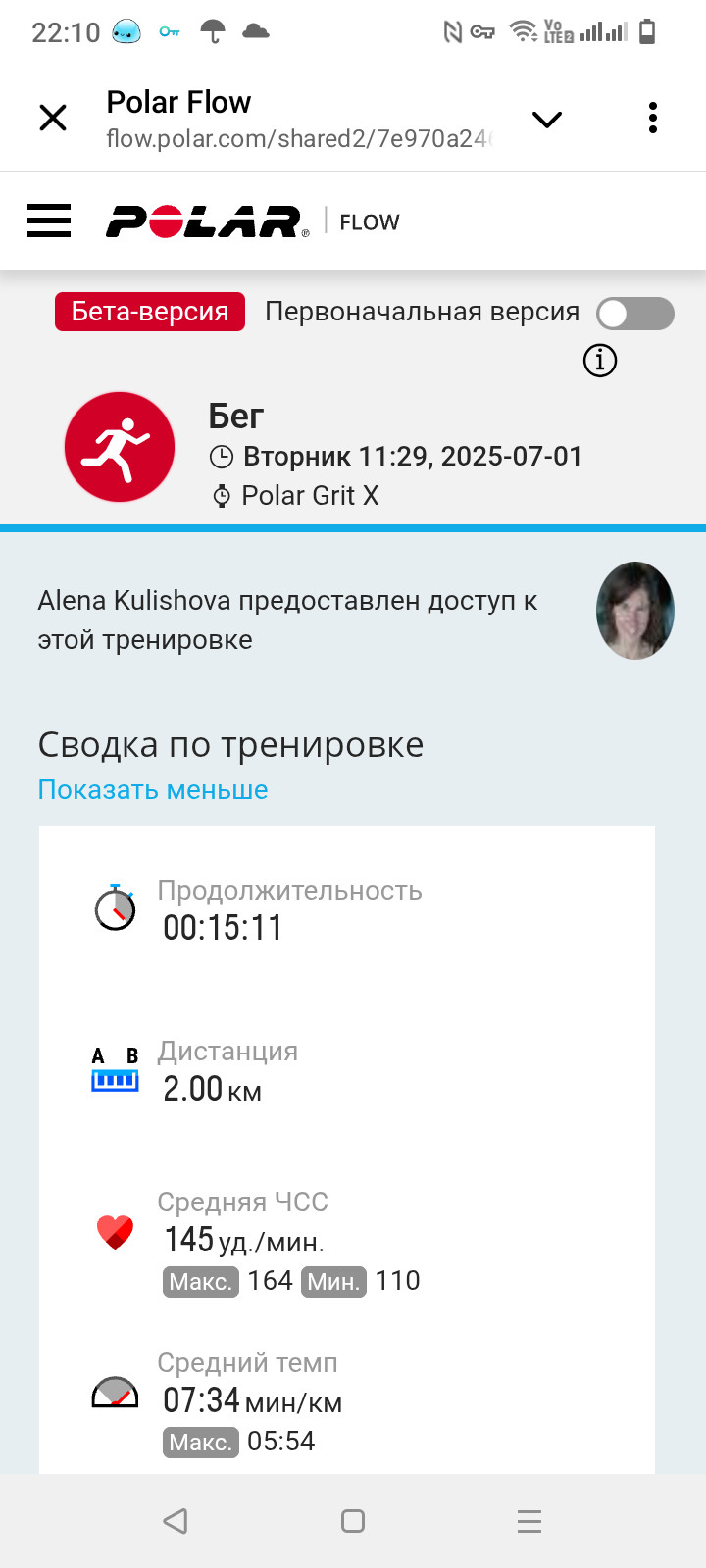The image size is (706, 1568).
Task: Tap the Показать меньше link
Action: tap(153, 789)
